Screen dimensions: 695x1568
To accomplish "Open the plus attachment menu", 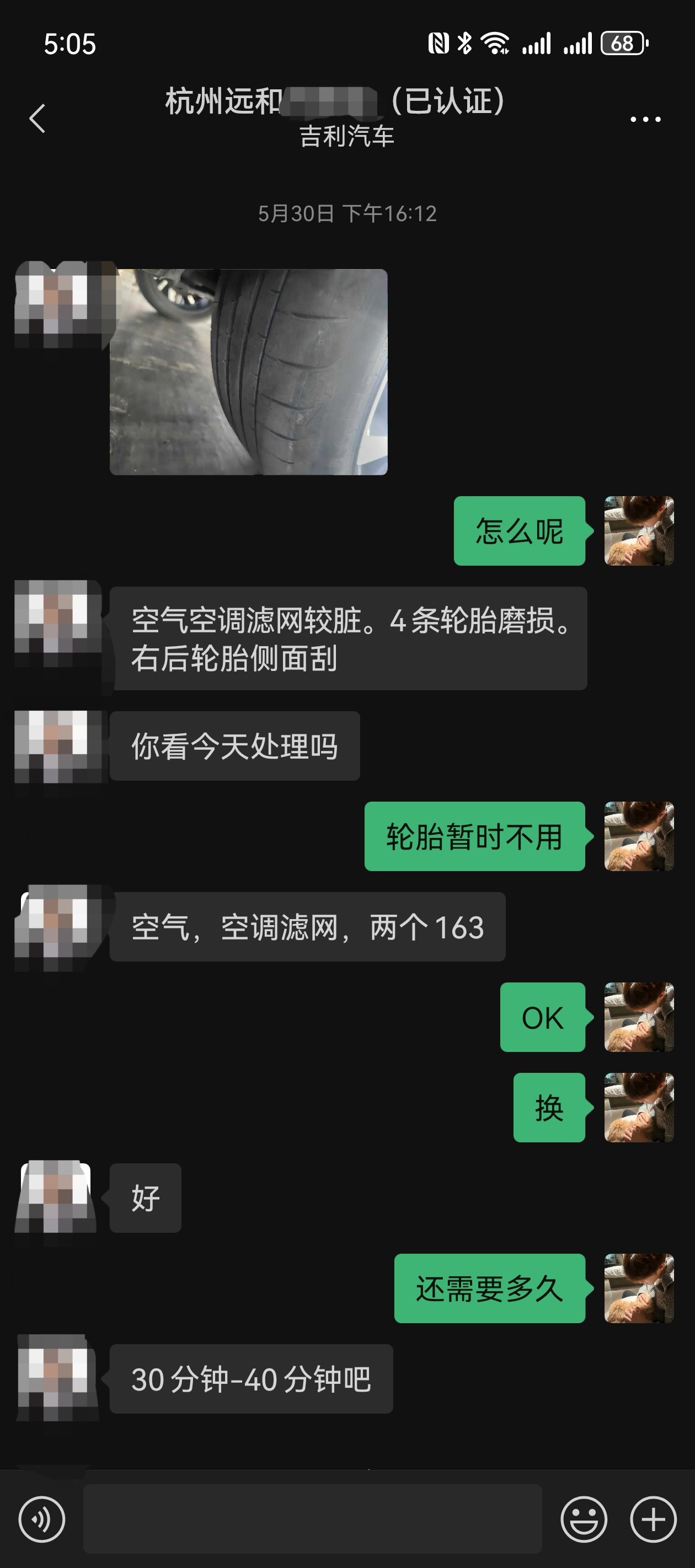I will click(x=653, y=1519).
